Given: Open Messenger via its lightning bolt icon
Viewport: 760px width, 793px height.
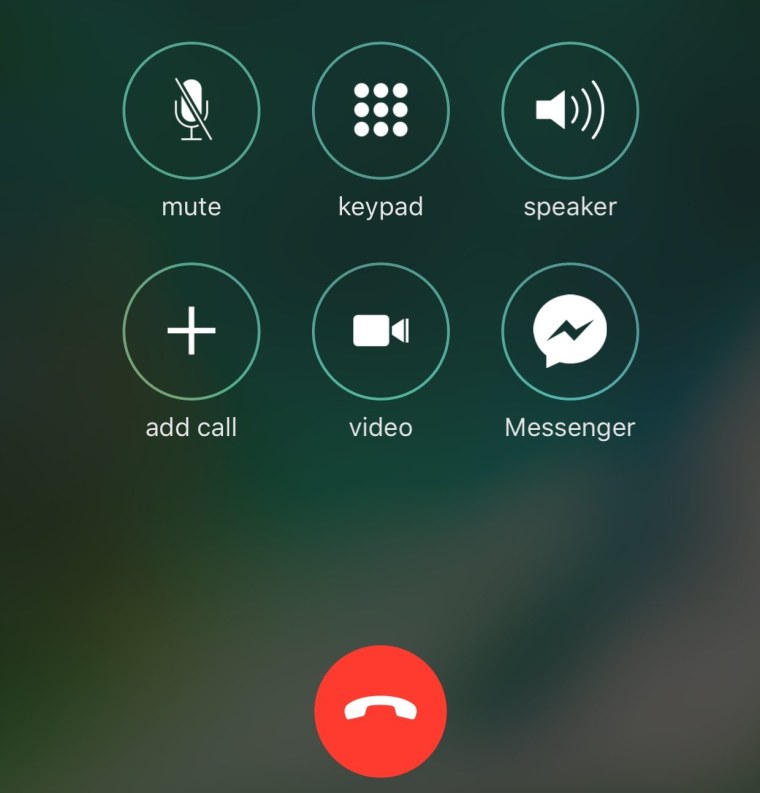Looking at the screenshot, I should 570,331.
